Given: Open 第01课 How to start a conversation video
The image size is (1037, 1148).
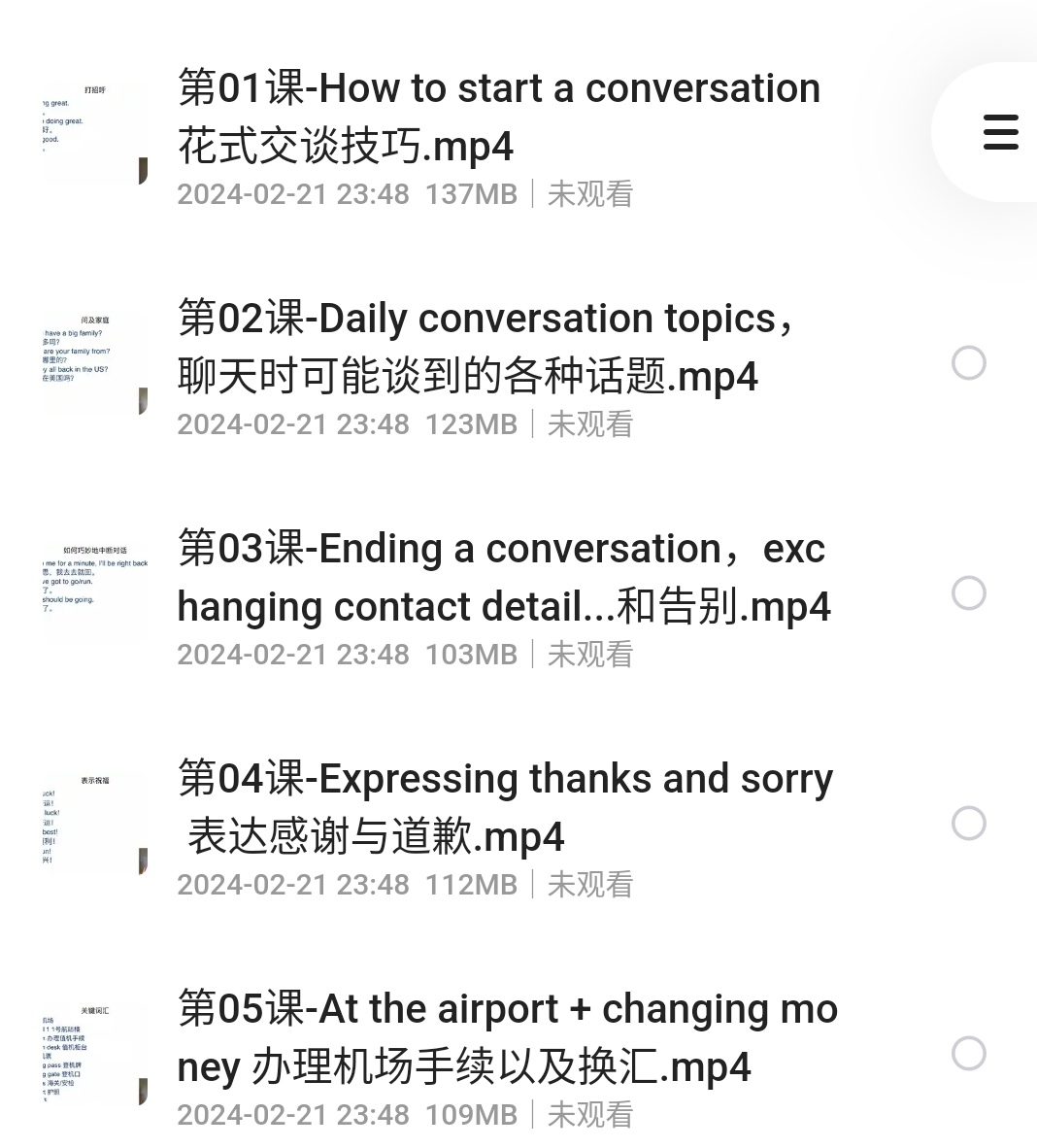Looking at the screenshot, I should click(499, 118).
